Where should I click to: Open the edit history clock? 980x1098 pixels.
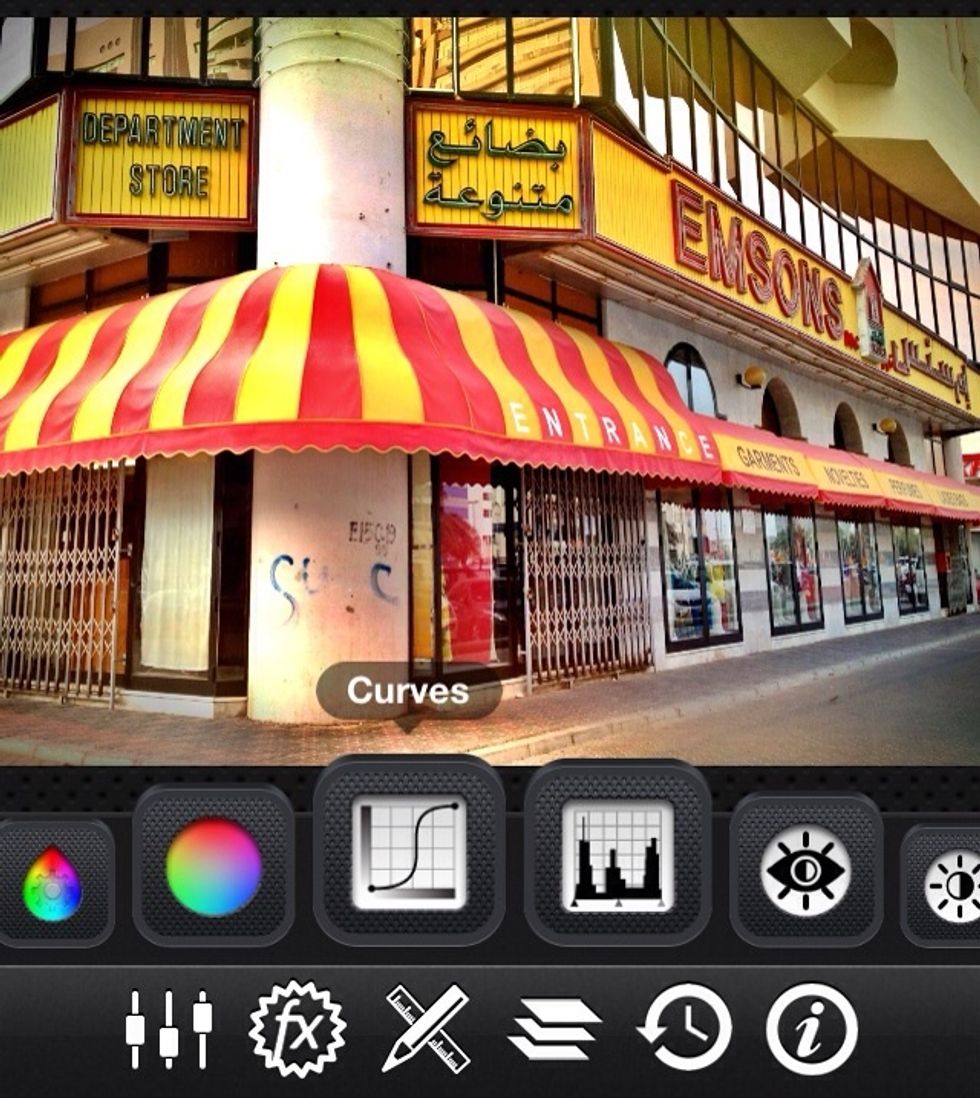pyautogui.click(x=684, y=1029)
